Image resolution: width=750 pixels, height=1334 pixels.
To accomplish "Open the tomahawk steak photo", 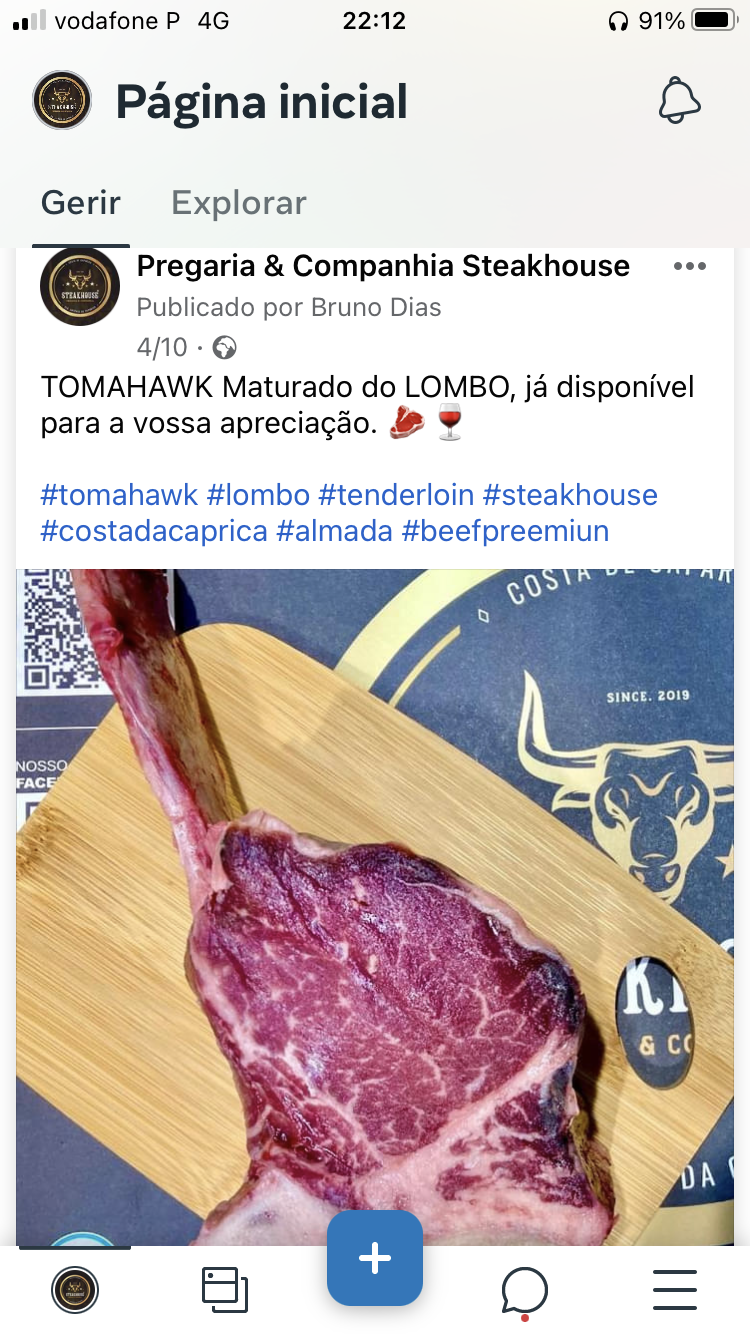I will 375,900.
